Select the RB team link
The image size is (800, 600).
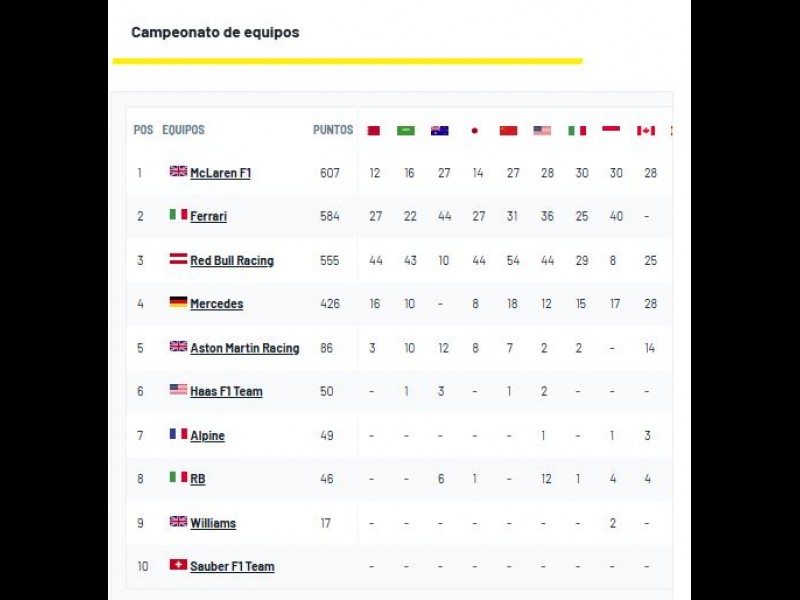click(197, 479)
